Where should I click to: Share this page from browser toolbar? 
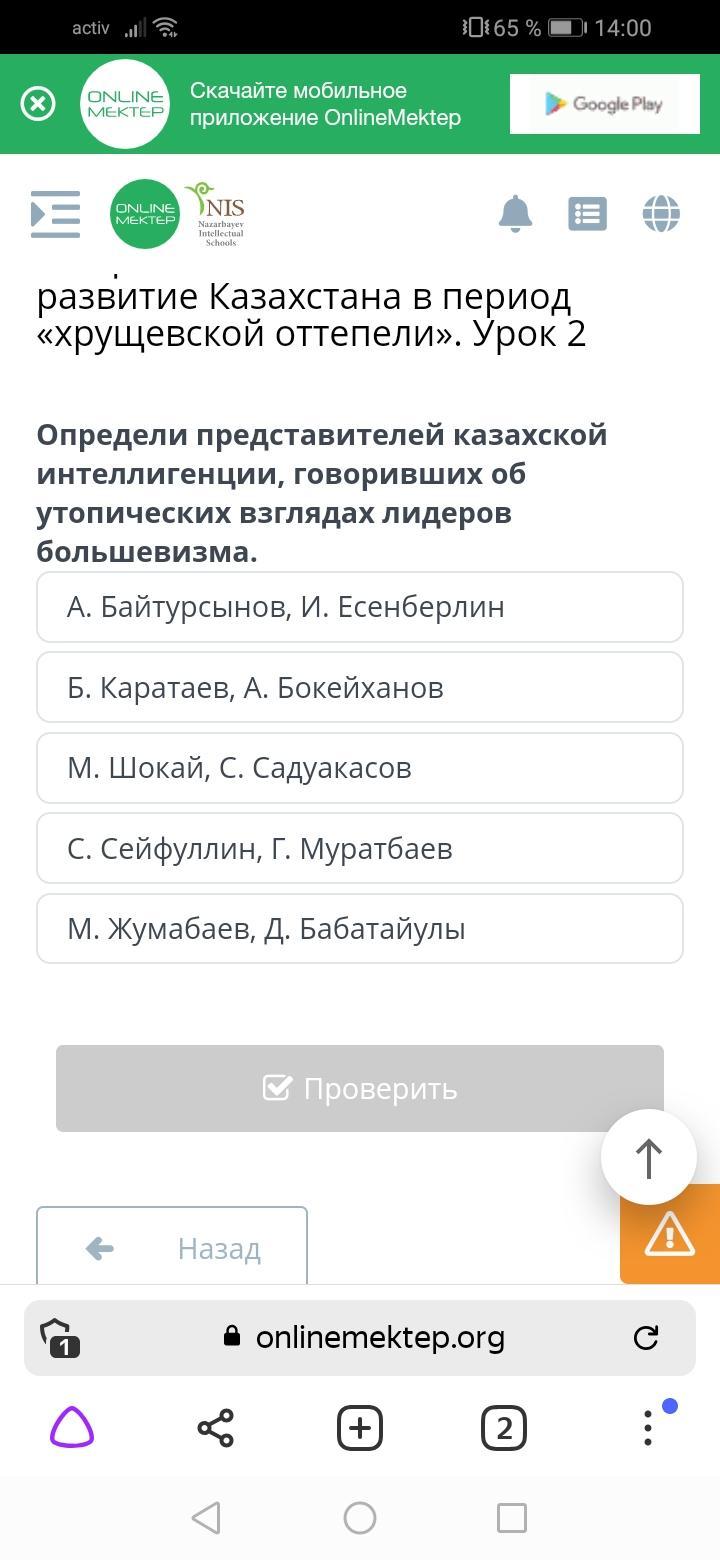click(216, 1428)
